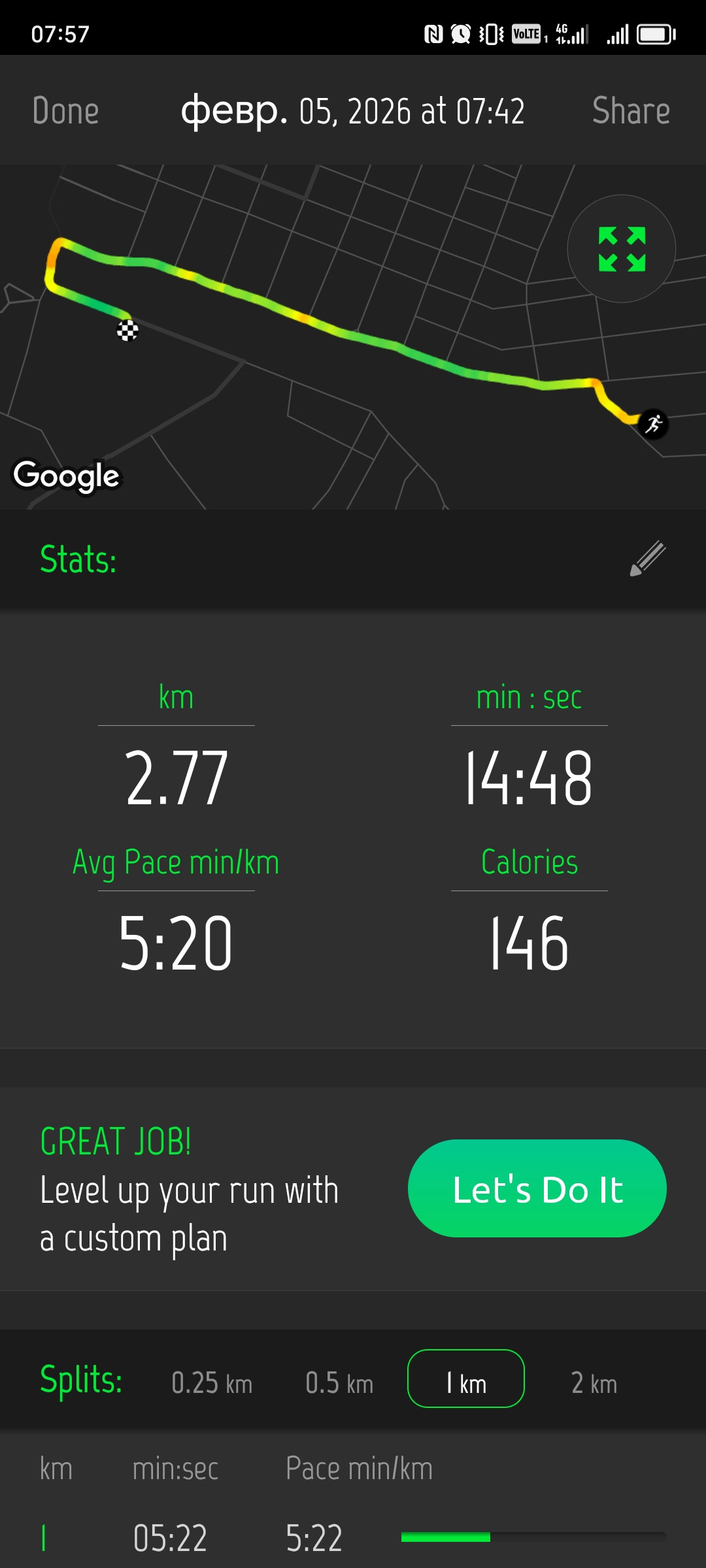Tap the Let's Do It button
The image size is (706, 1568).
point(537,1188)
